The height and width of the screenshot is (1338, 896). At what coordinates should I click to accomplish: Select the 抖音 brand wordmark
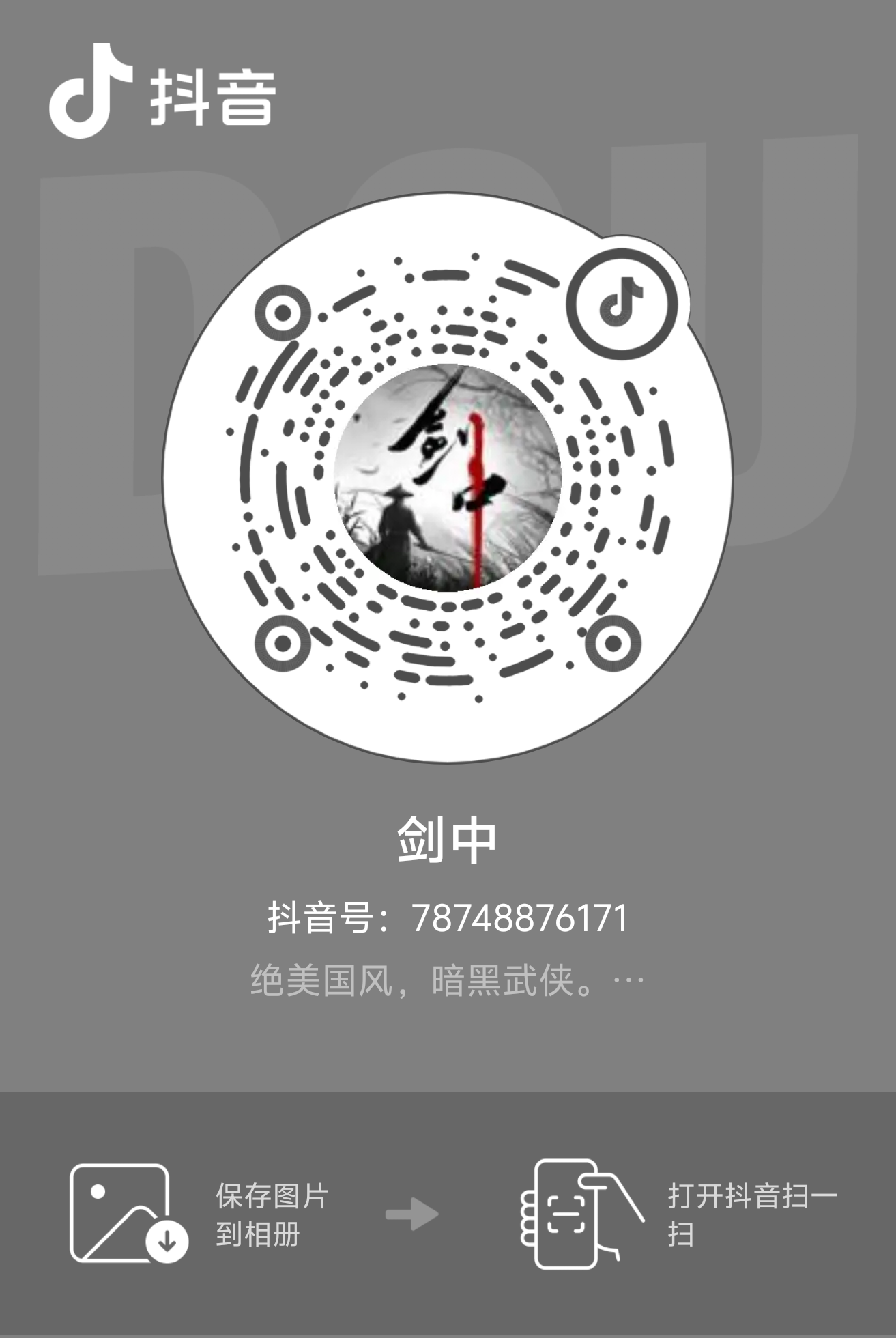212,96
